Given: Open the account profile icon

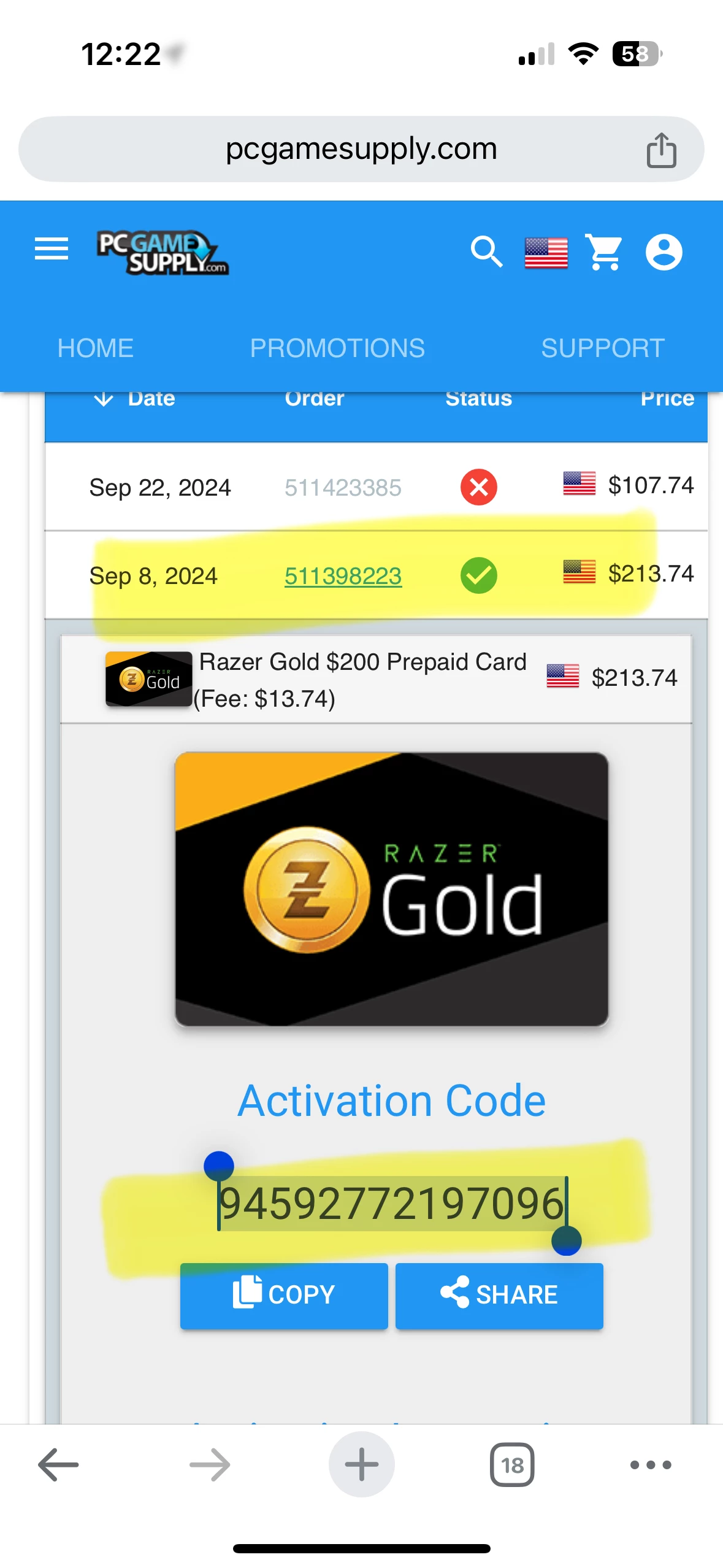Looking at the screenshot, I should [664, 252].
